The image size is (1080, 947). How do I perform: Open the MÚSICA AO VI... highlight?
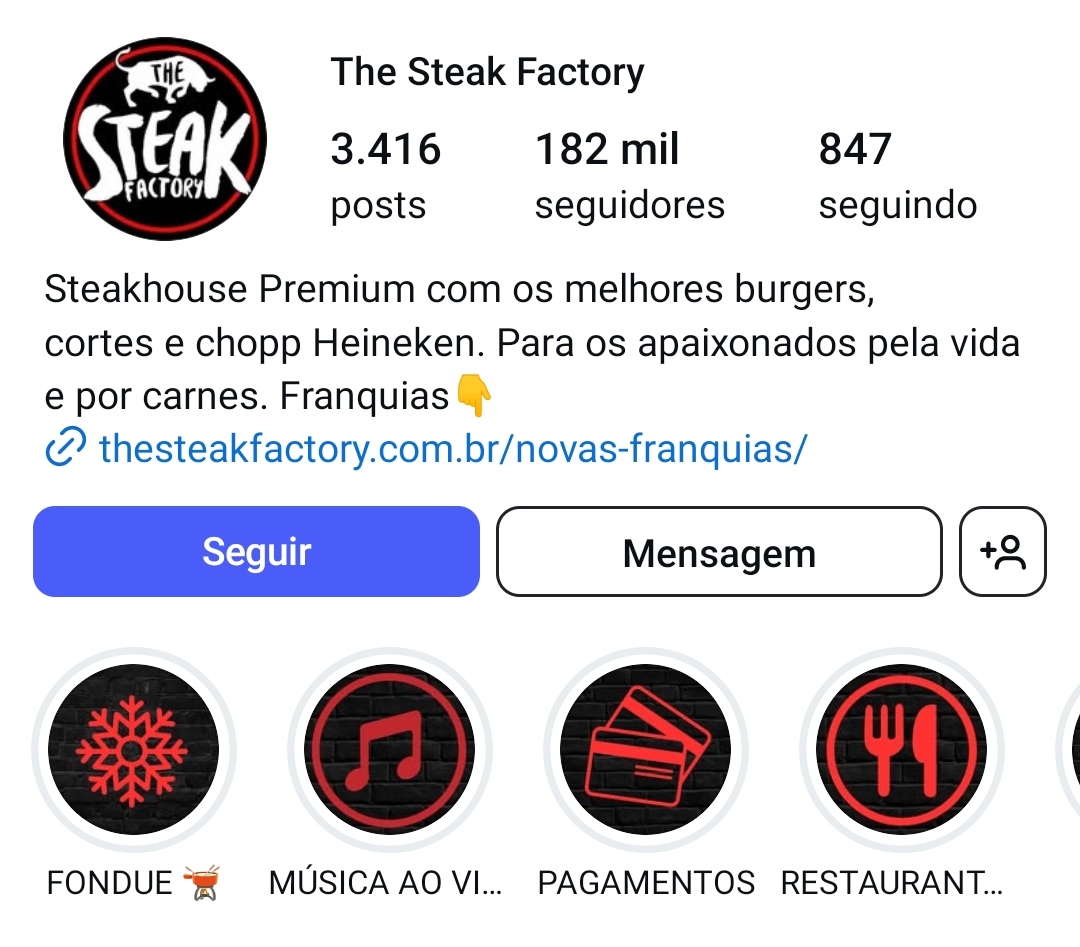tap(389, 750)
